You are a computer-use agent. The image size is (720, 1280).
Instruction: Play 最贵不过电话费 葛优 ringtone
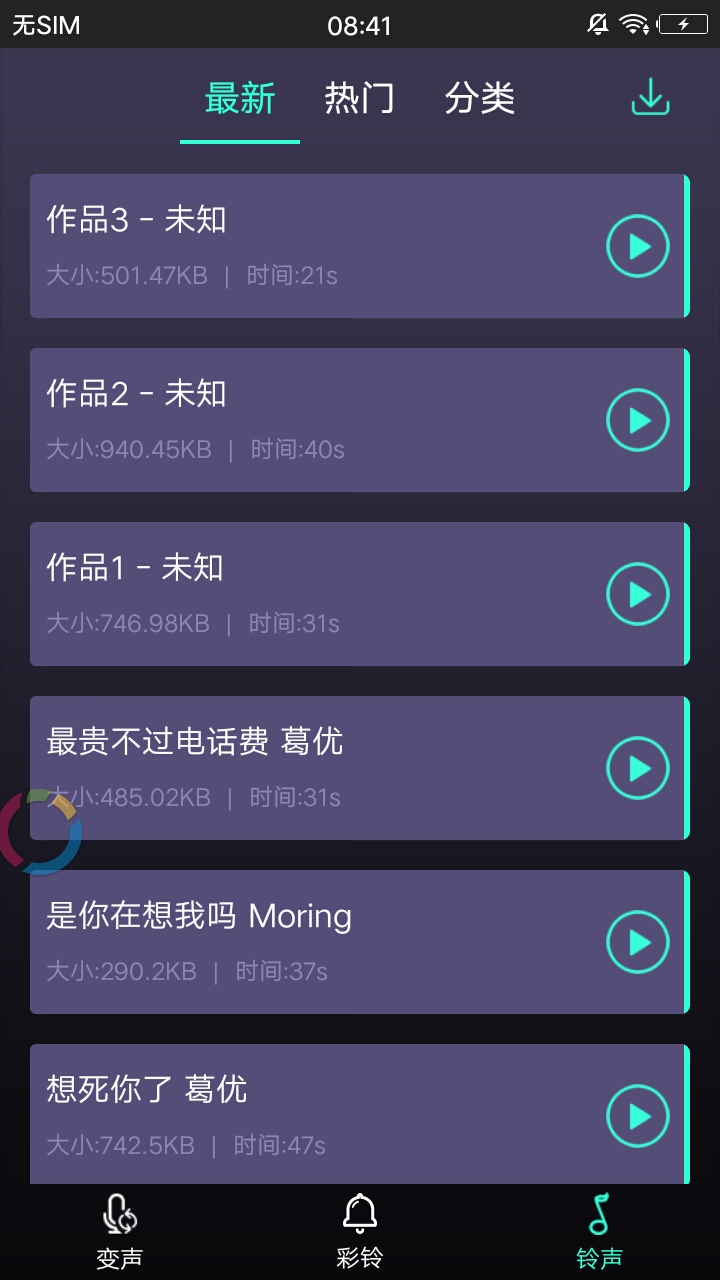(637, 768)
